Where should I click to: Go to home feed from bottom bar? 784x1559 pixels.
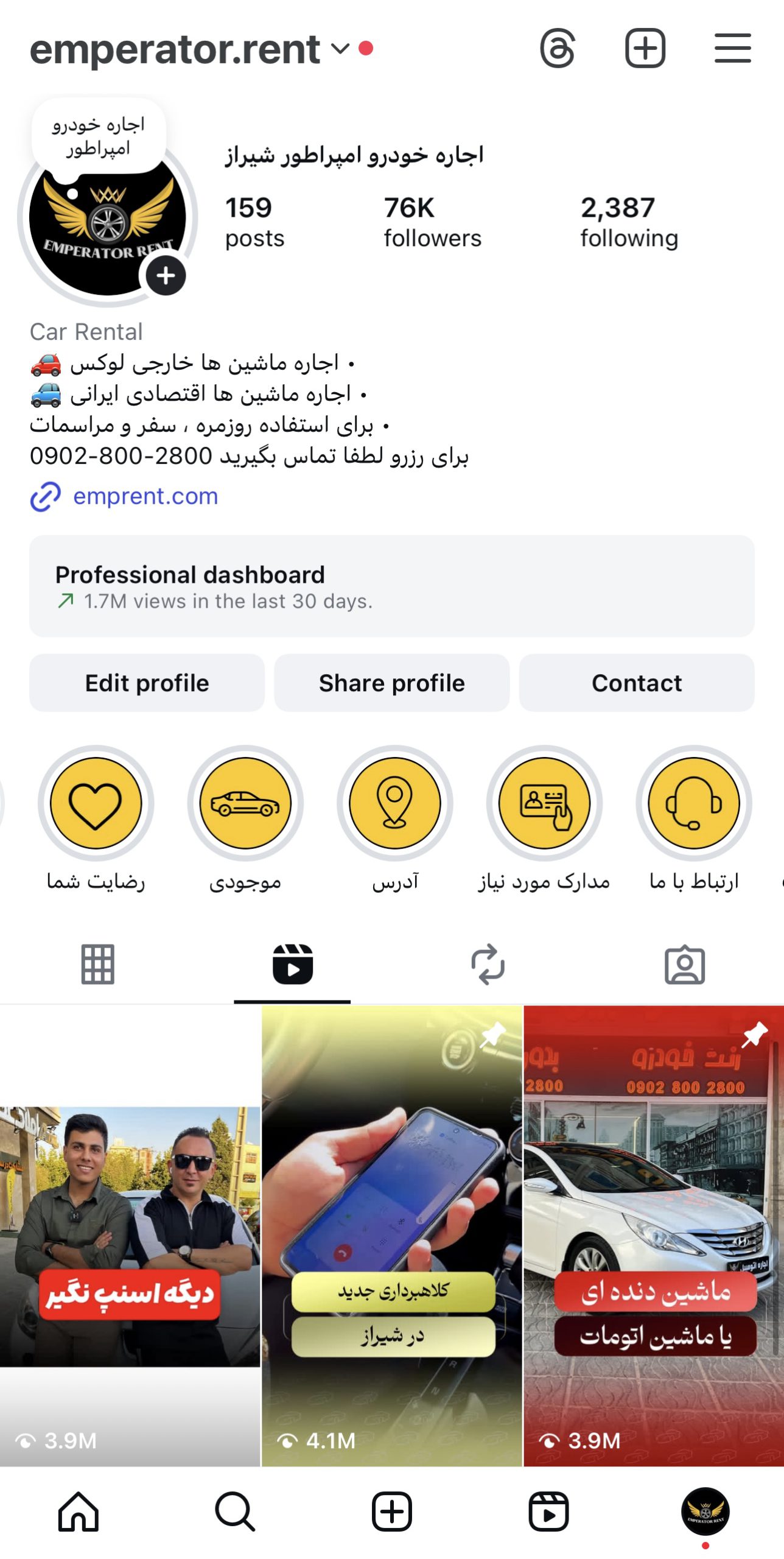[x=79, y=1510]
